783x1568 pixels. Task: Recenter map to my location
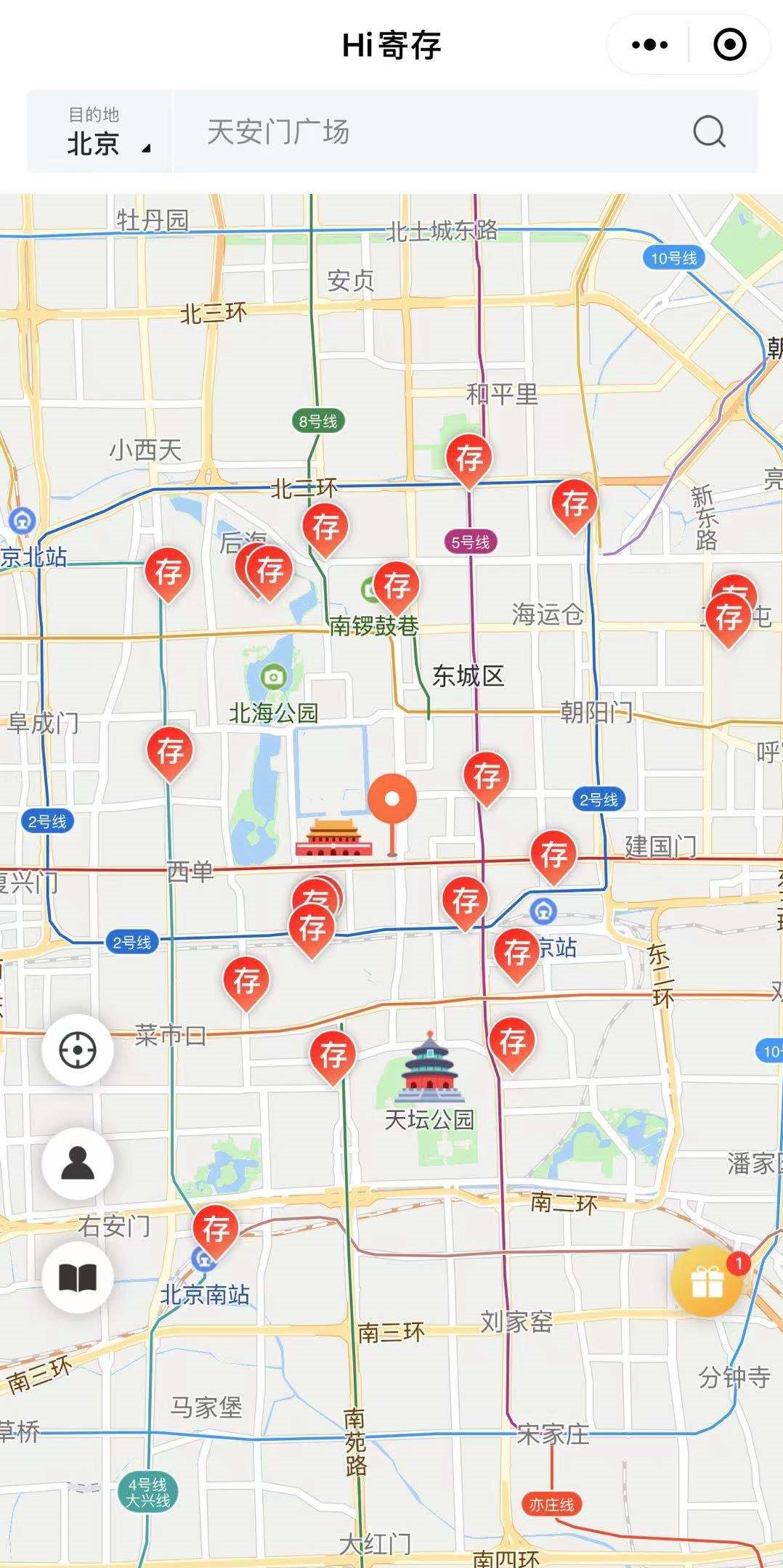78,1050
